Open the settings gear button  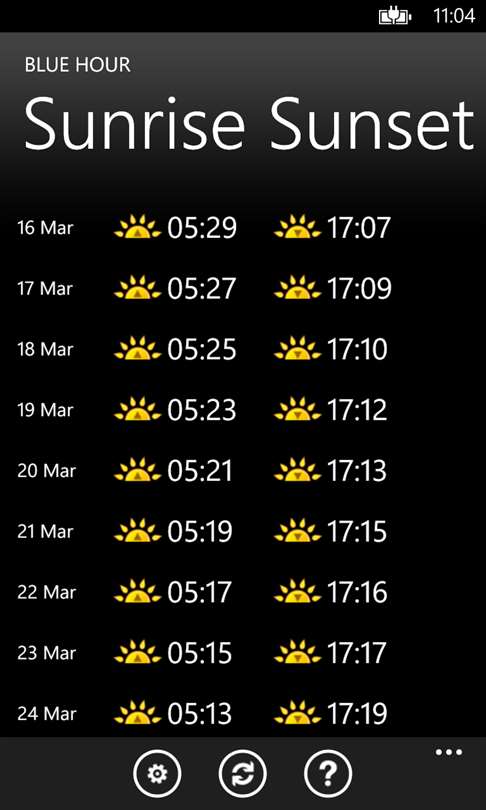[x=157, y=774]
